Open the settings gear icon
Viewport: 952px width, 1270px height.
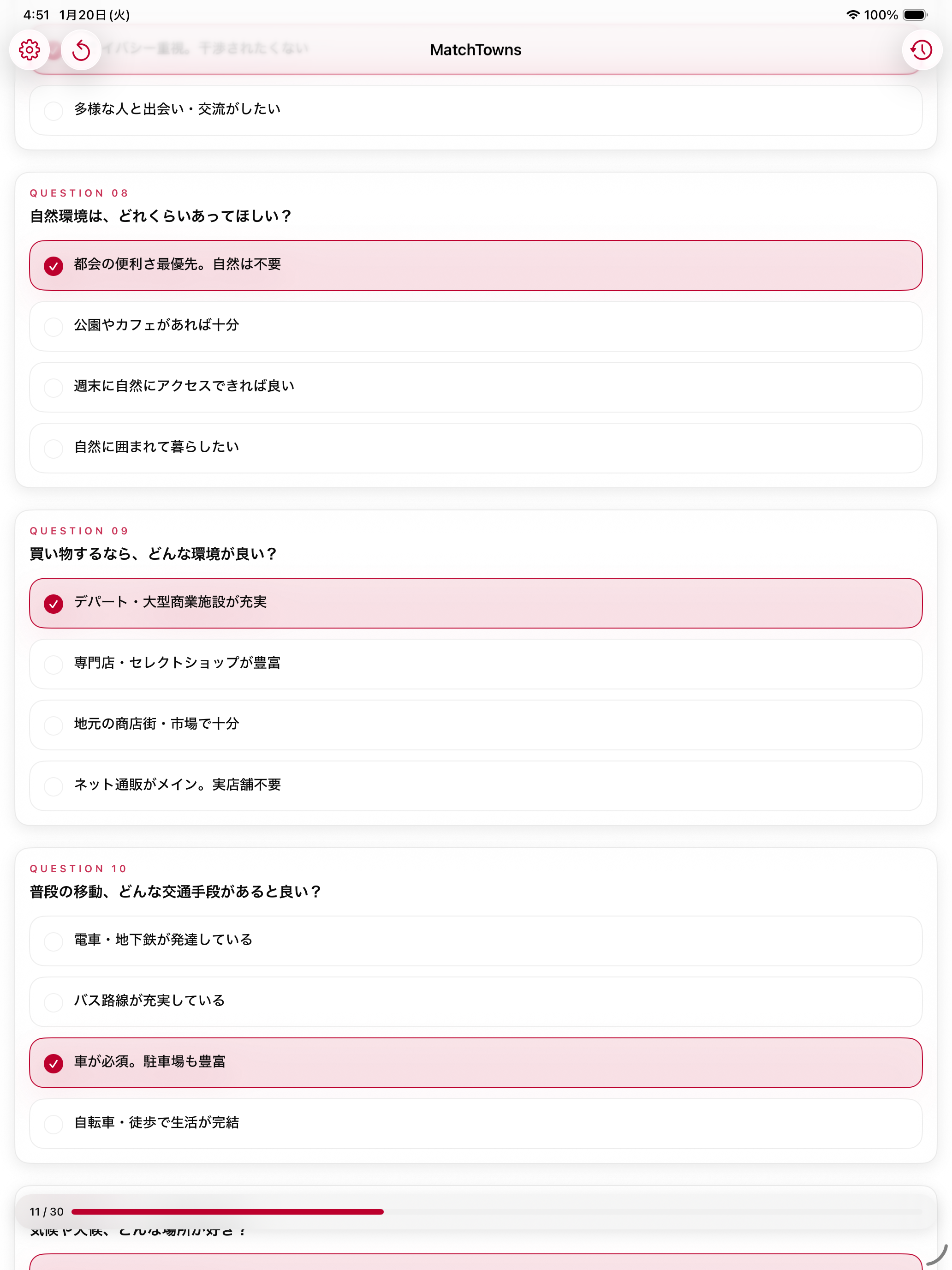[29, 50]
